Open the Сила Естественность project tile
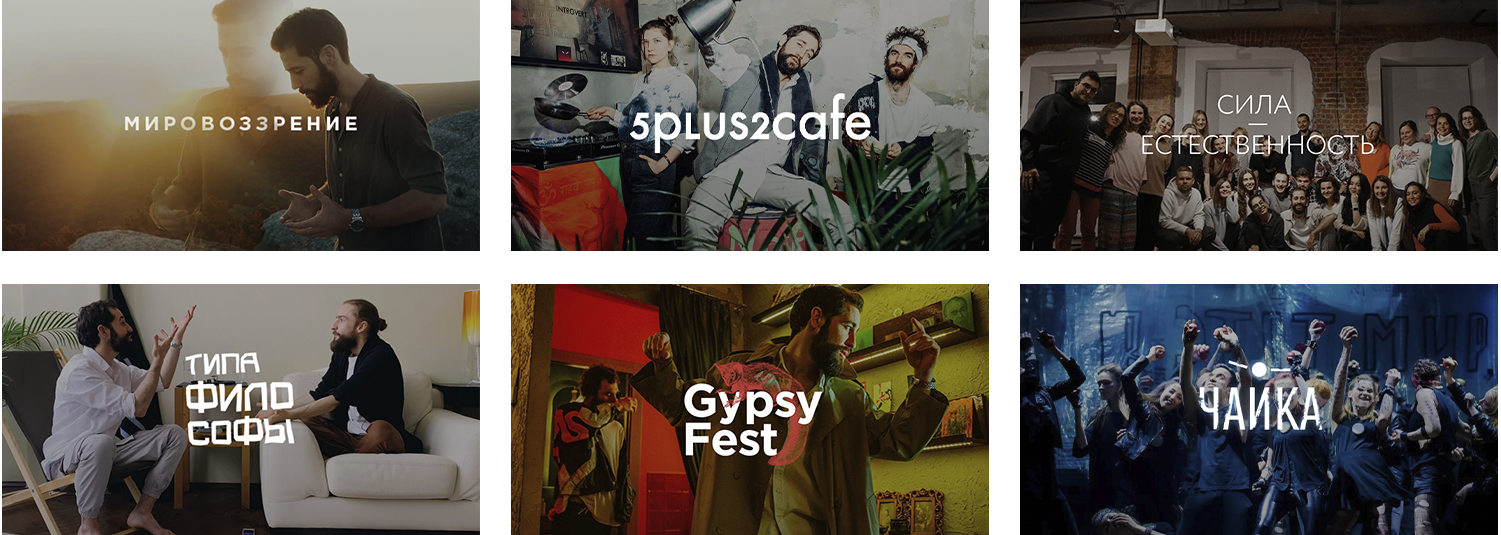This screenshot has width=1501, height=535. [x=1258, y=125]
